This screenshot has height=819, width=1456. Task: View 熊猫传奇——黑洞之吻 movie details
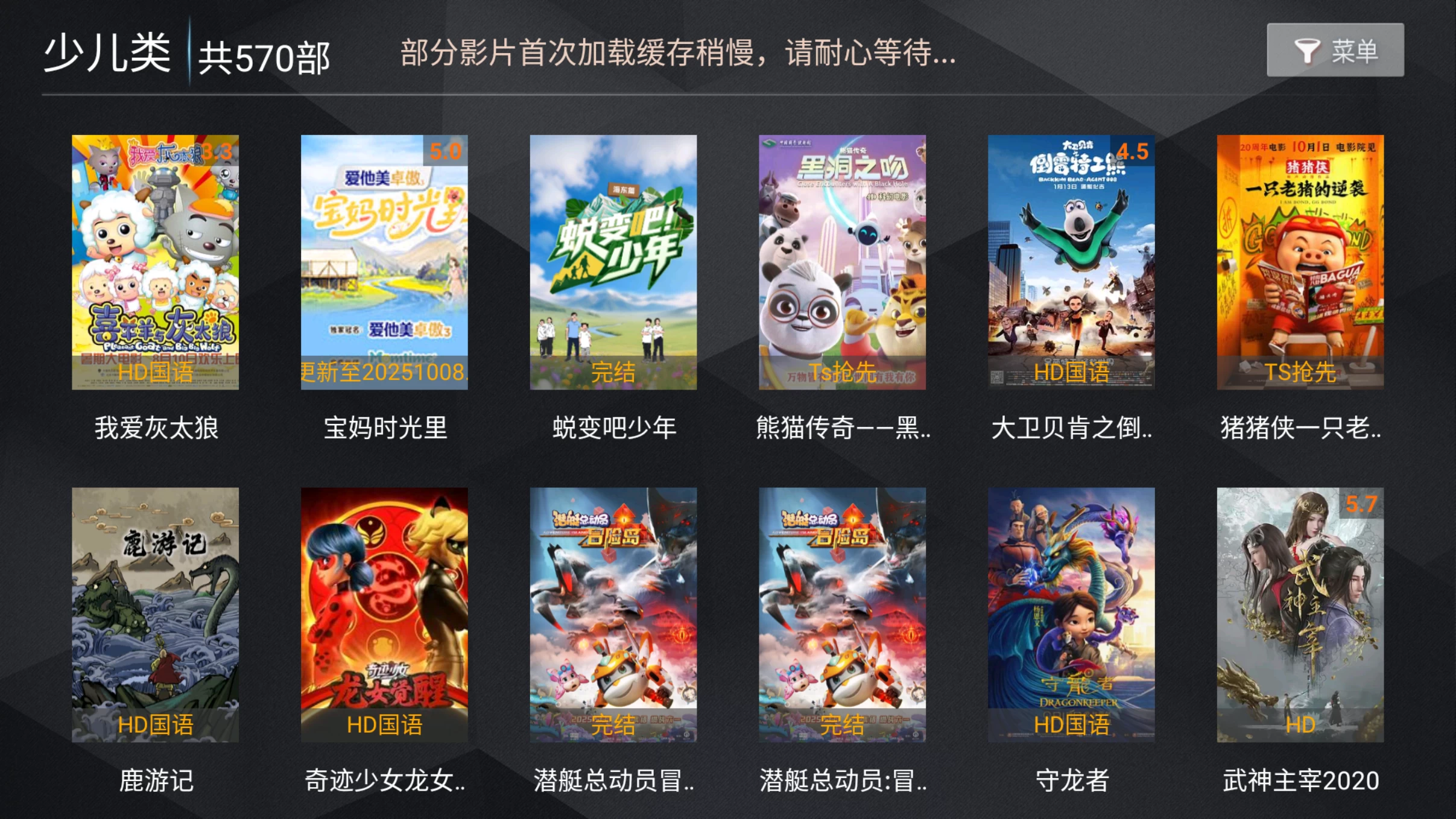pos(842,262)
